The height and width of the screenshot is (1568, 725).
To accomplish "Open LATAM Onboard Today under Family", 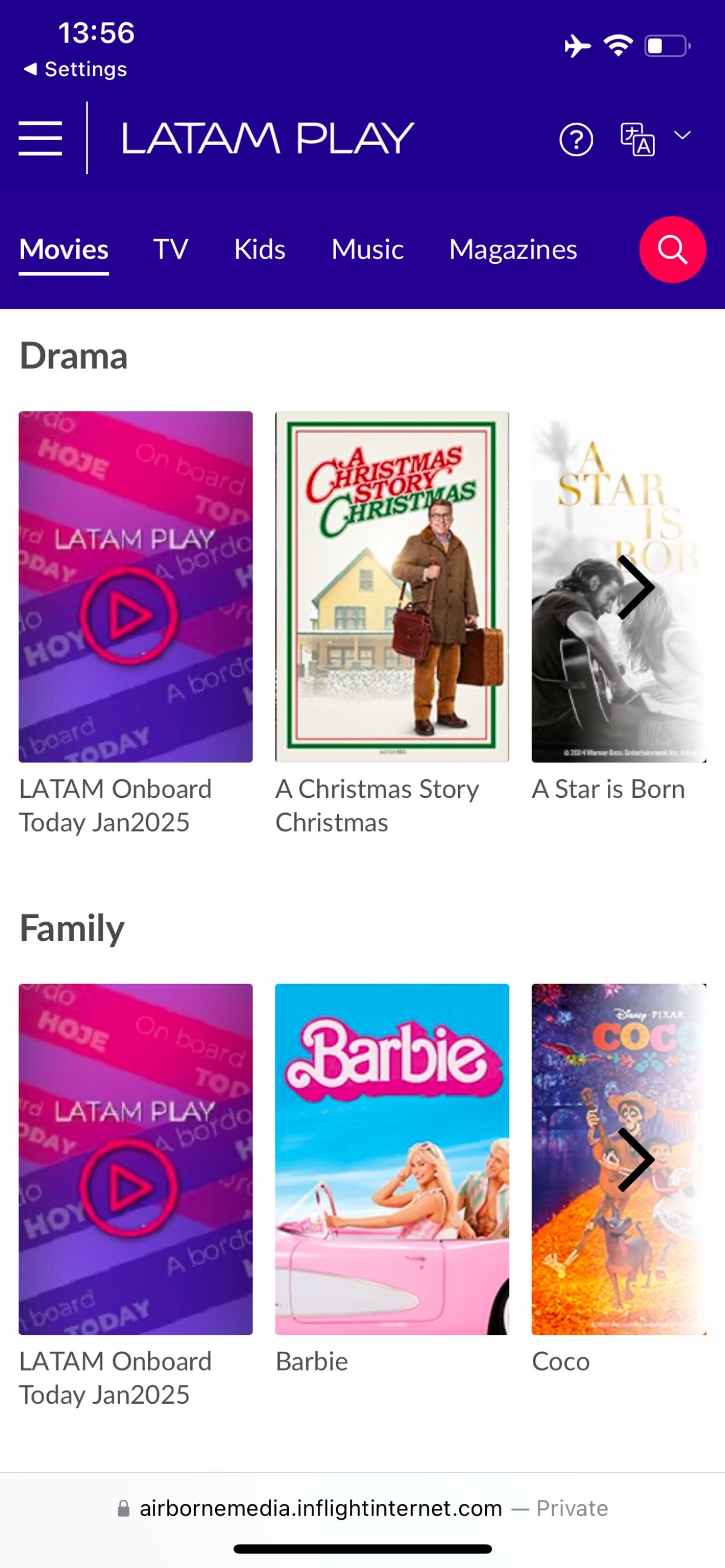I will click(135, 1159).
